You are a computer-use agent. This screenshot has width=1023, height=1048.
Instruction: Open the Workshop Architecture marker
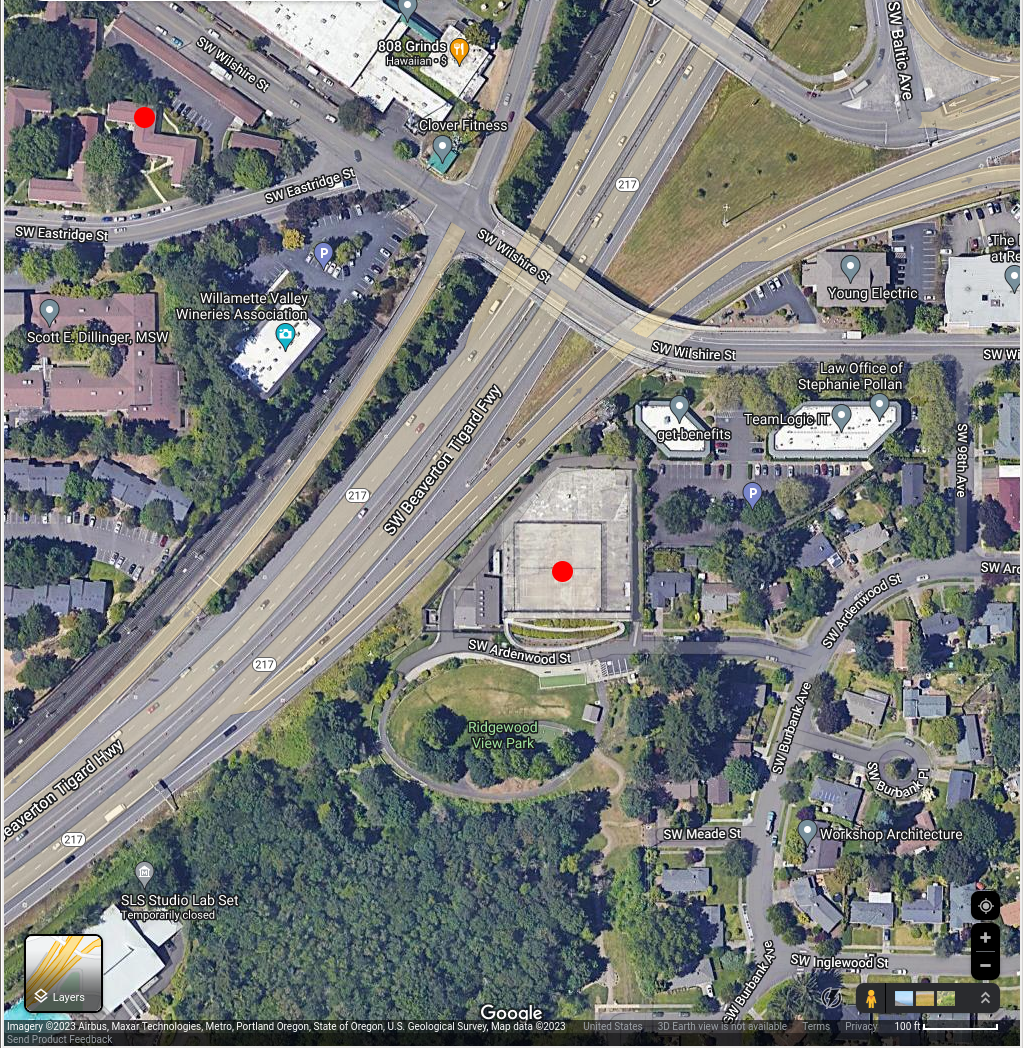pyautogui.click(x=807, y=831)
